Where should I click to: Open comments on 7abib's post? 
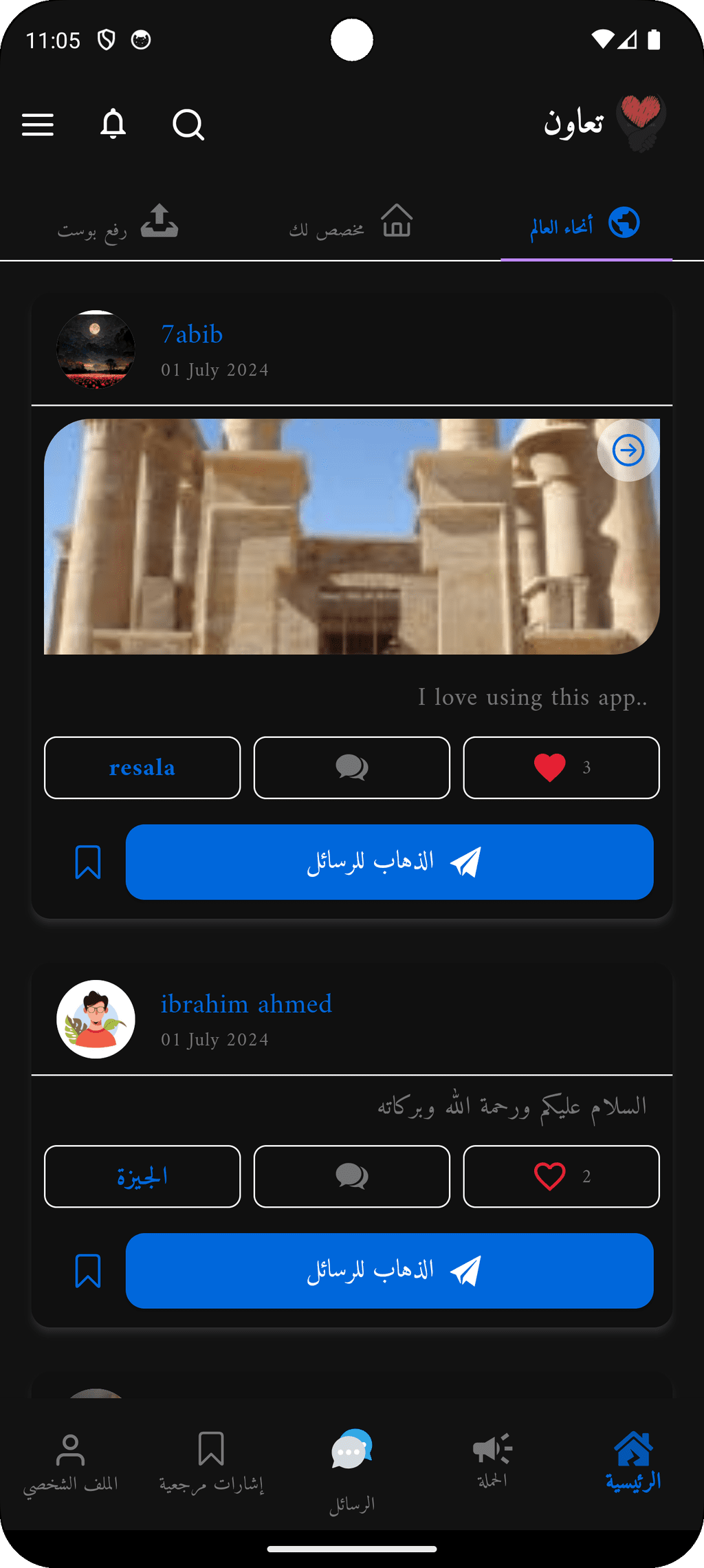click(x=352, y=767)
